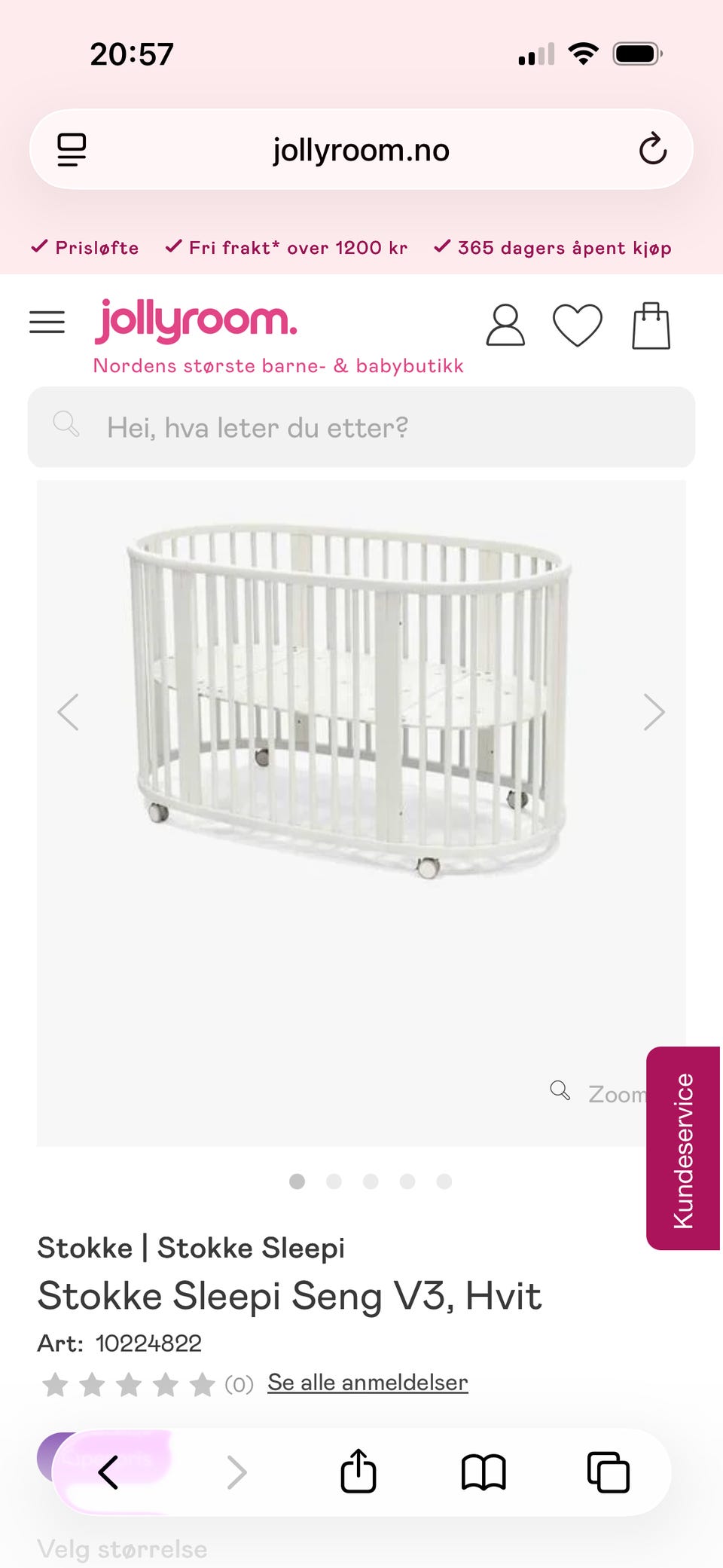Screen dimensions: 723x1568
Task: Go to the jollyroom home logo
Action: pyautogui.click(x=196, y=321)
